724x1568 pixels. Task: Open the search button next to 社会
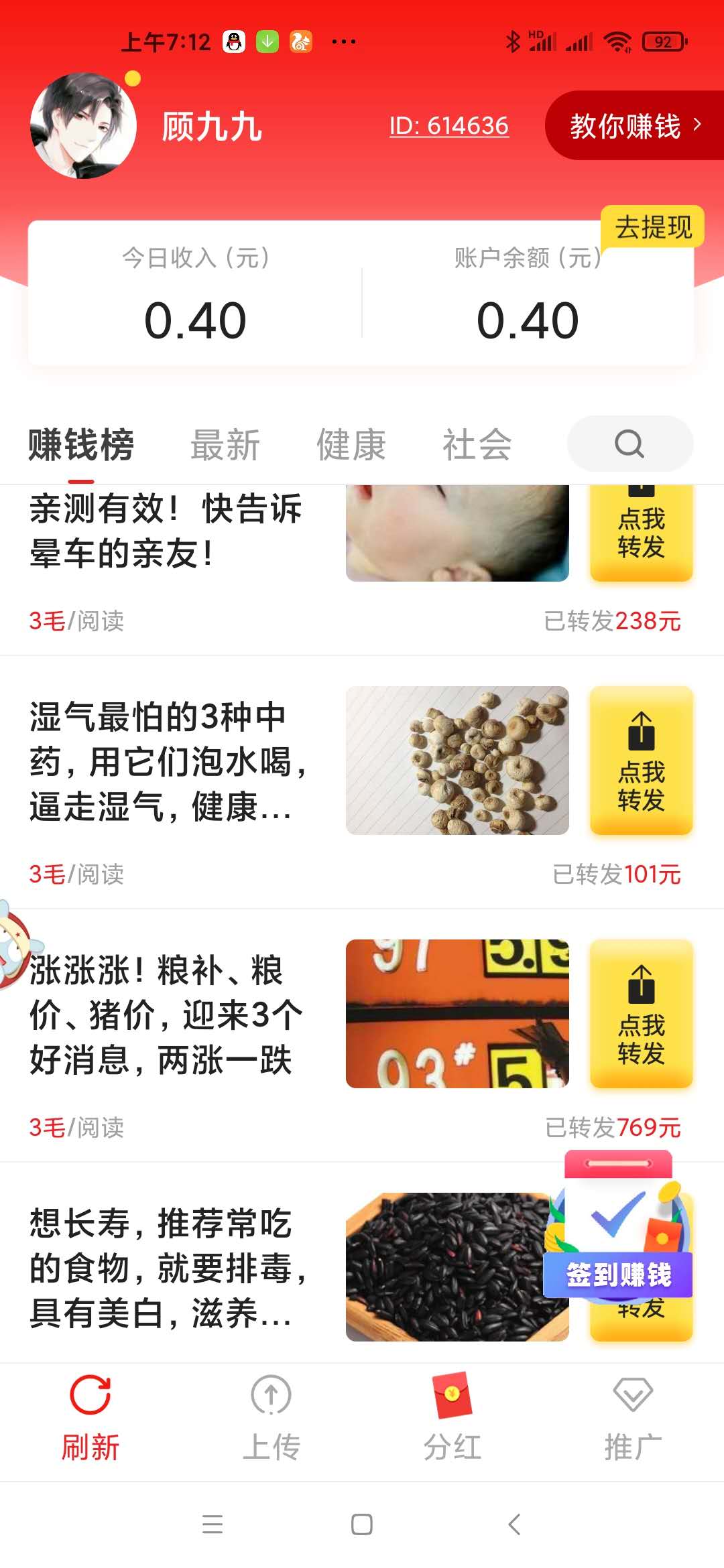point(629,444)
